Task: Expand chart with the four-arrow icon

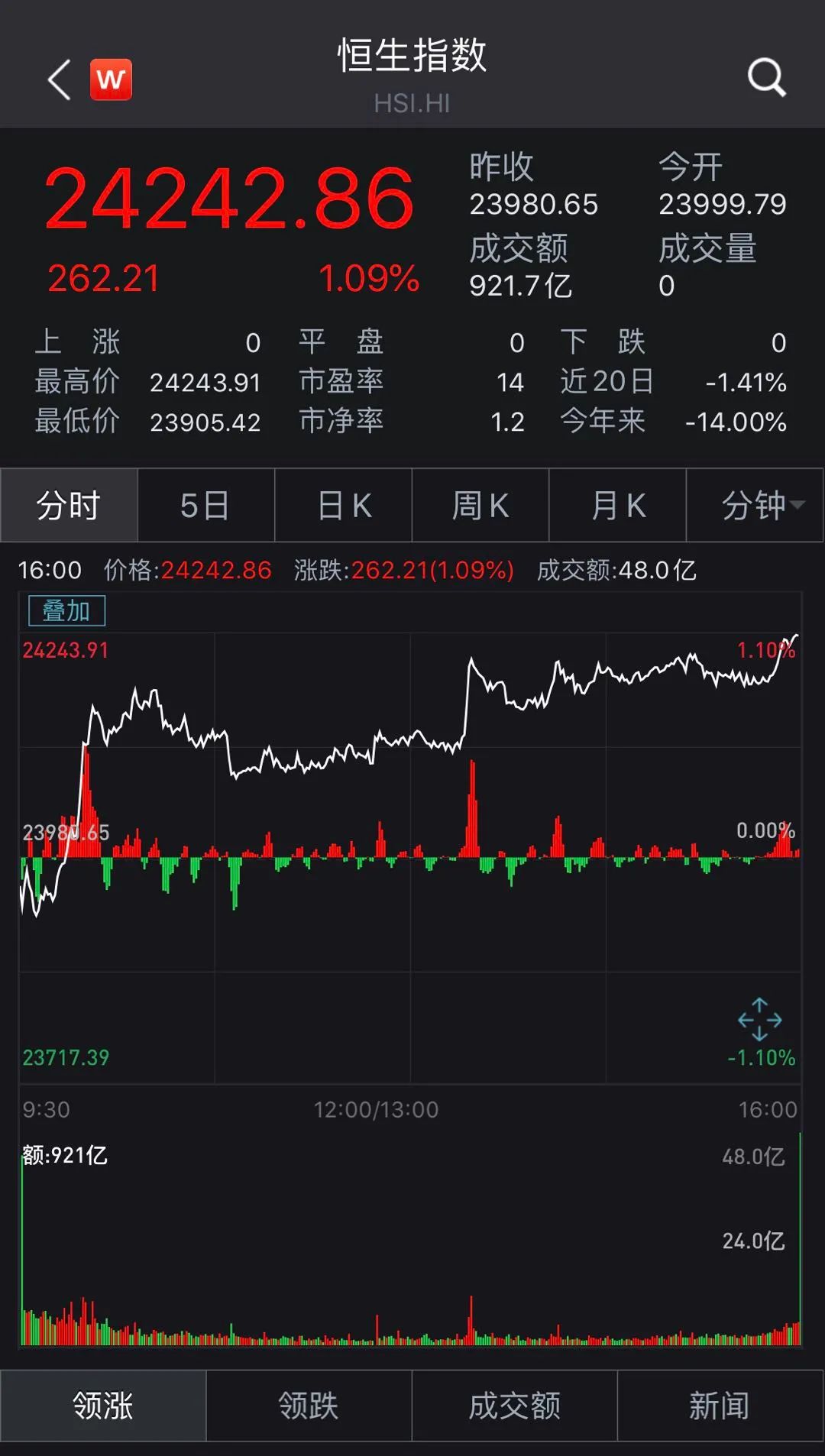Action: pyautogui.click(x=759, y=1019)
